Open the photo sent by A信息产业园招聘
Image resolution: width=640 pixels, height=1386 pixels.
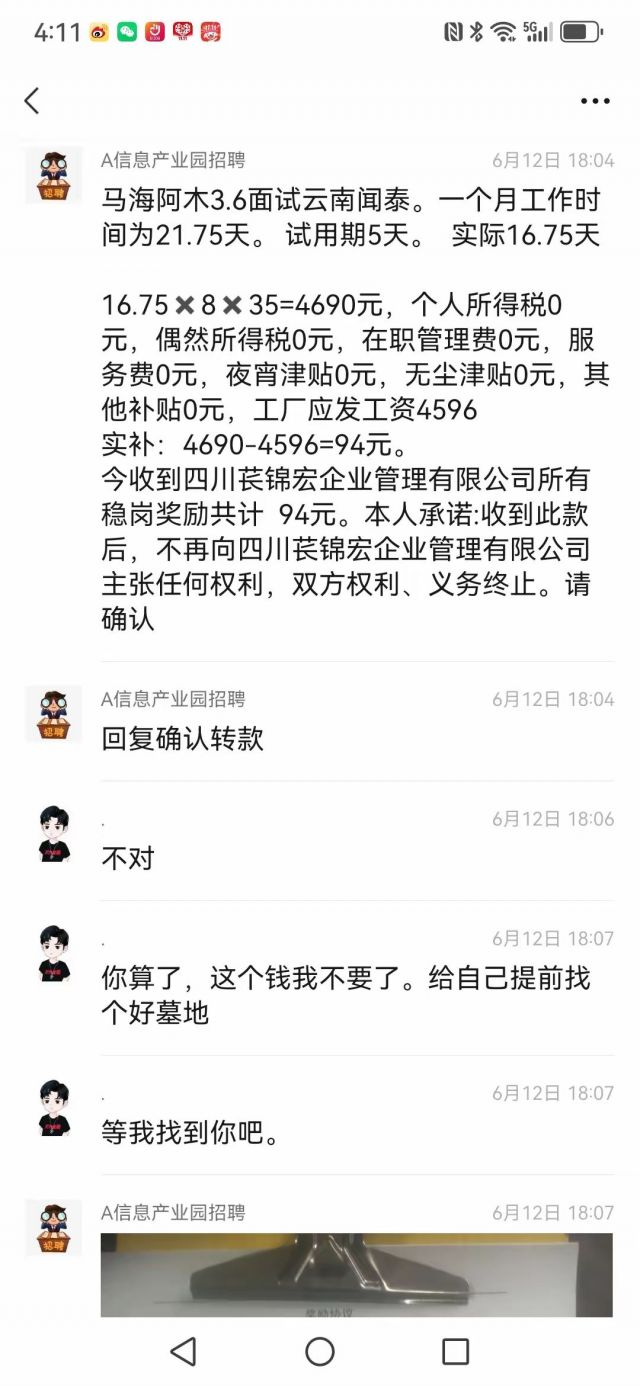(x=356, y=1274)
